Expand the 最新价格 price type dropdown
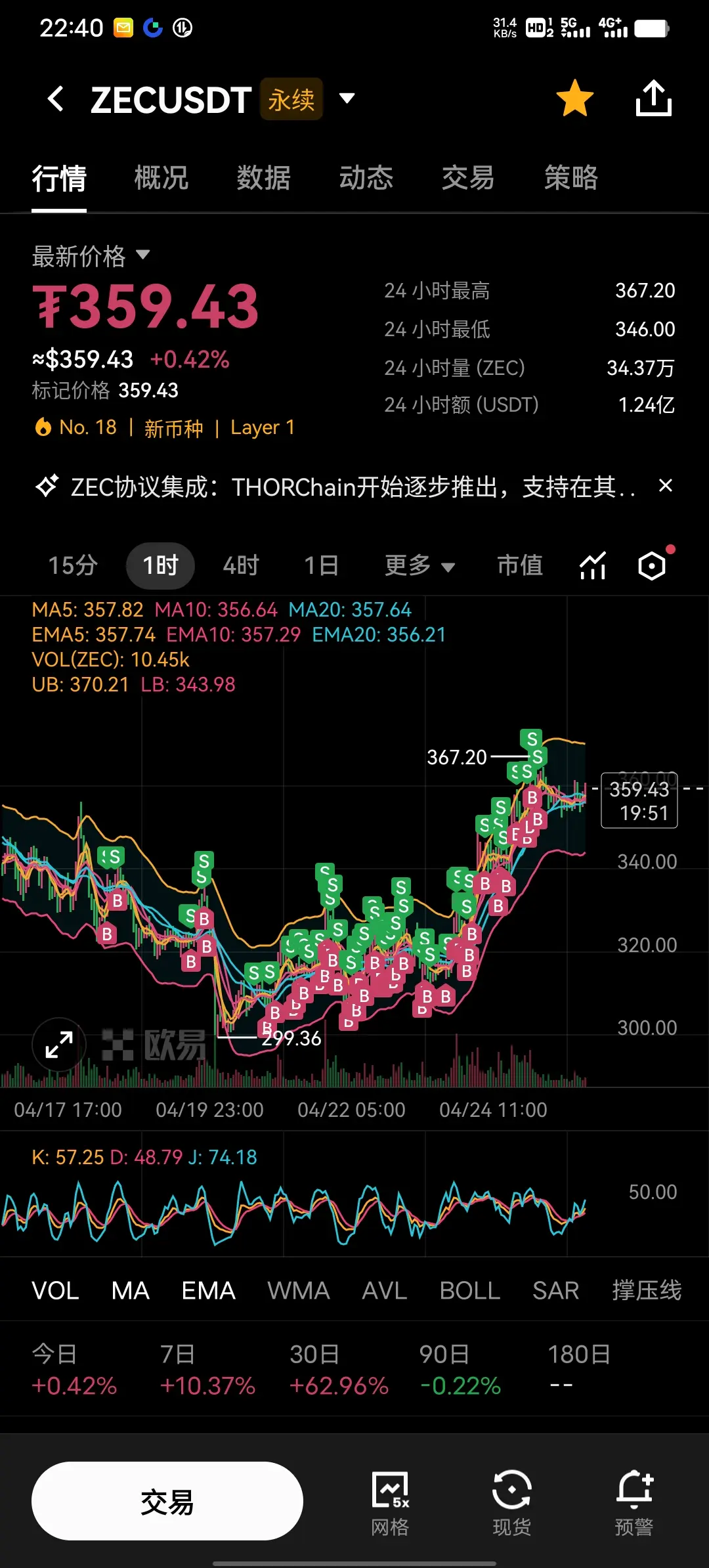The height and width of the screenshot is (1568, 709). 142,255
